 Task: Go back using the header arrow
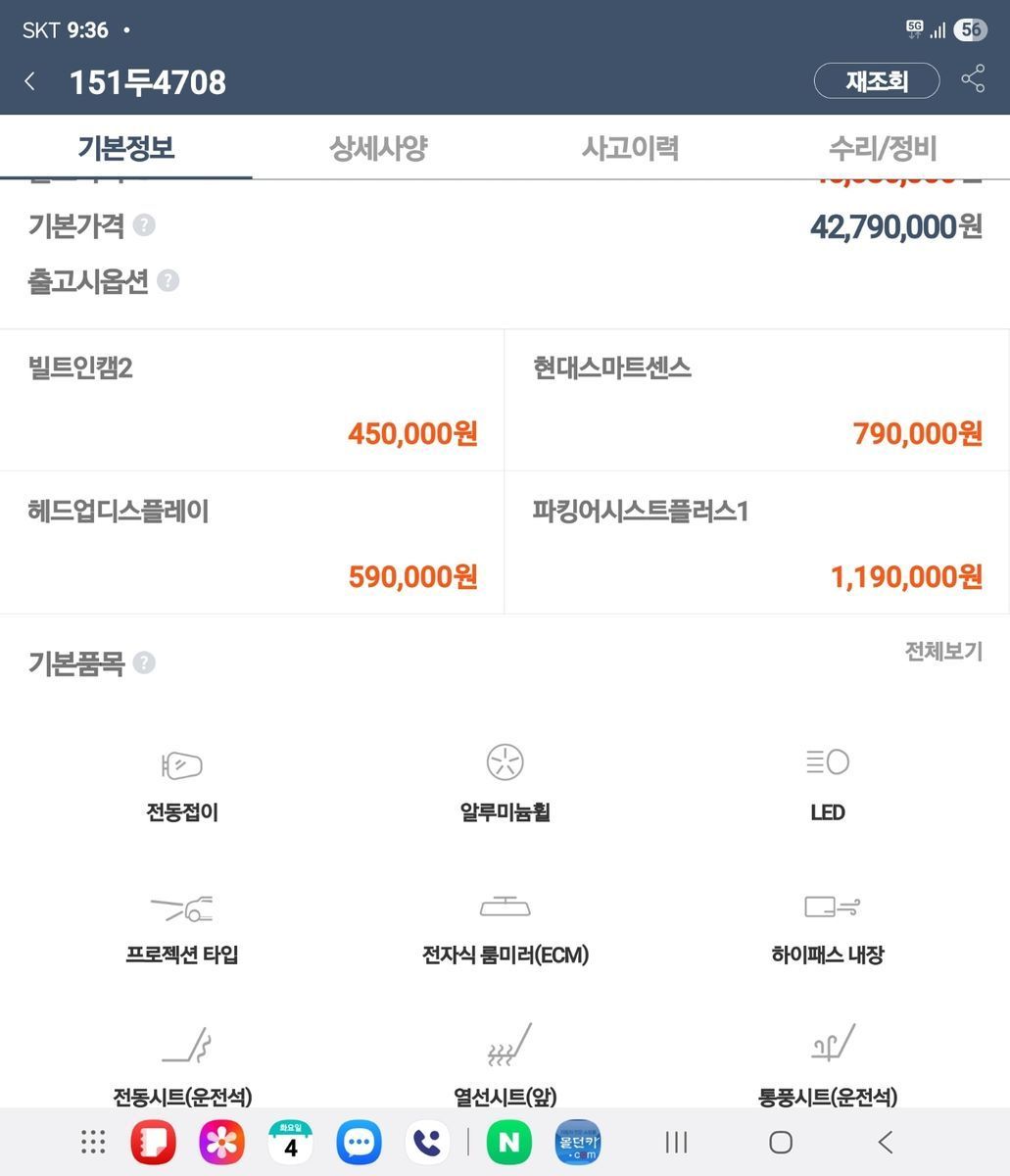30,81
